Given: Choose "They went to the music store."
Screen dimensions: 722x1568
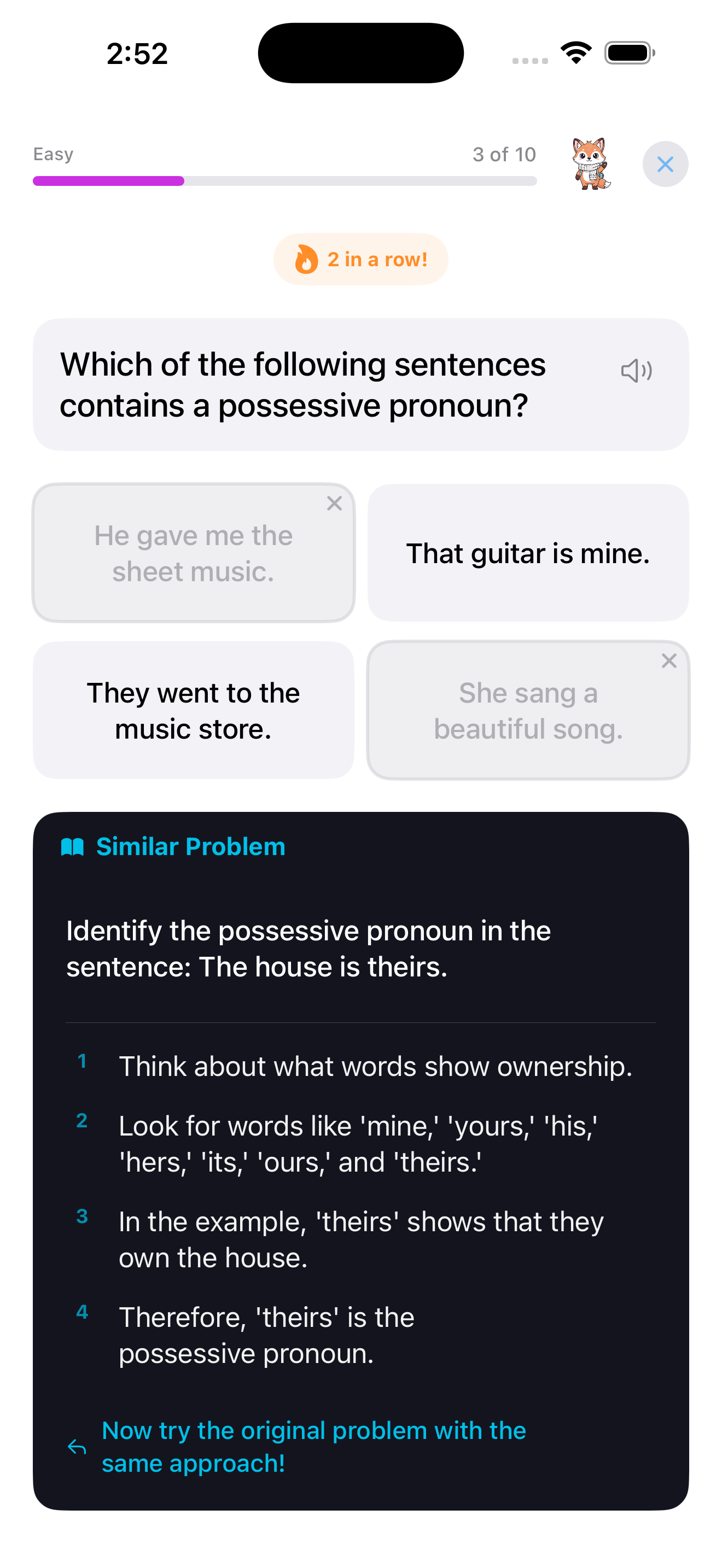Looking at the screenshot, I should (194, 710).
